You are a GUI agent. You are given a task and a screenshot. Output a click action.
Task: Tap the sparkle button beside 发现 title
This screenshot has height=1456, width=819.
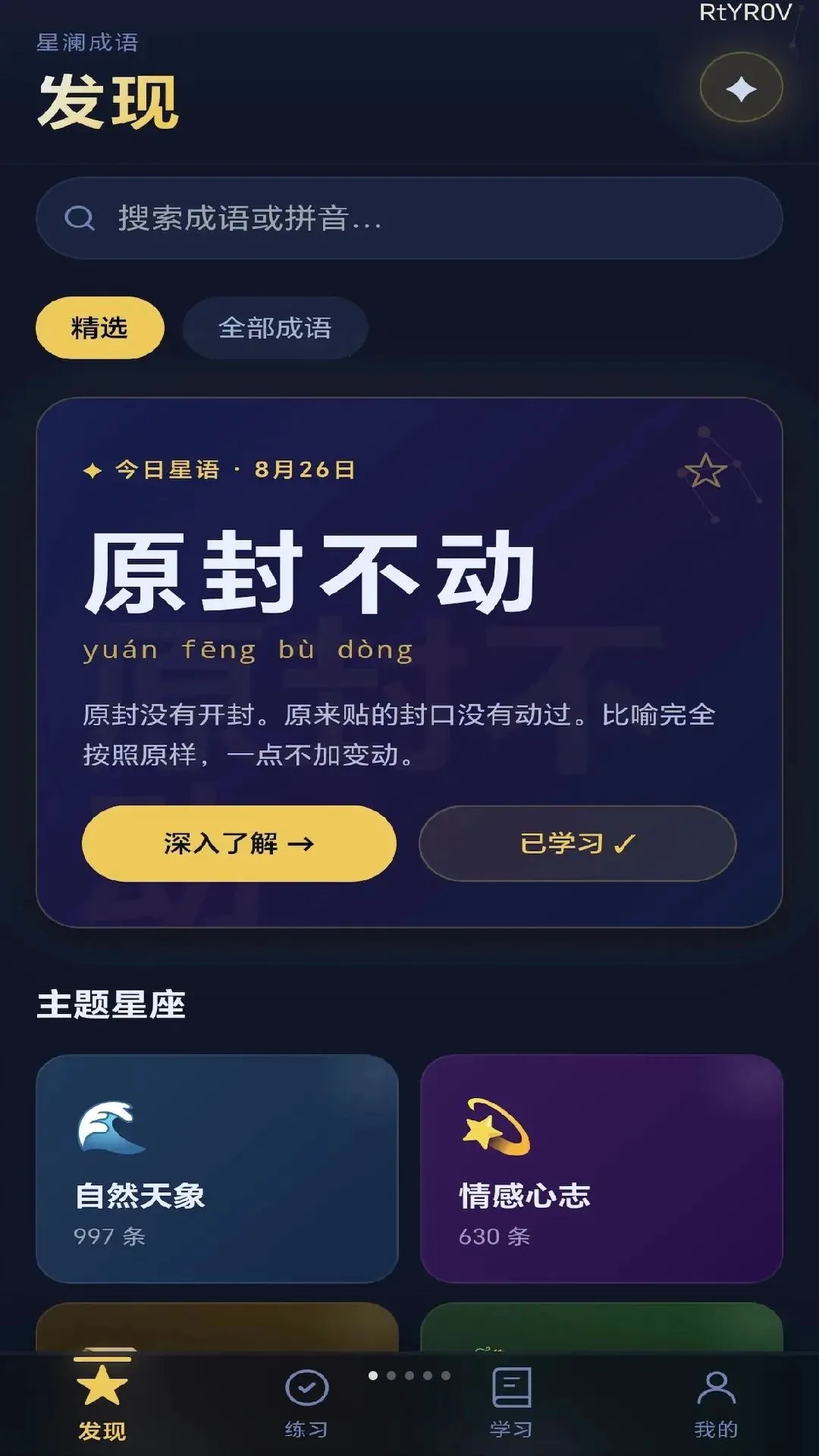pyautogui.click(x=741, y=88)
